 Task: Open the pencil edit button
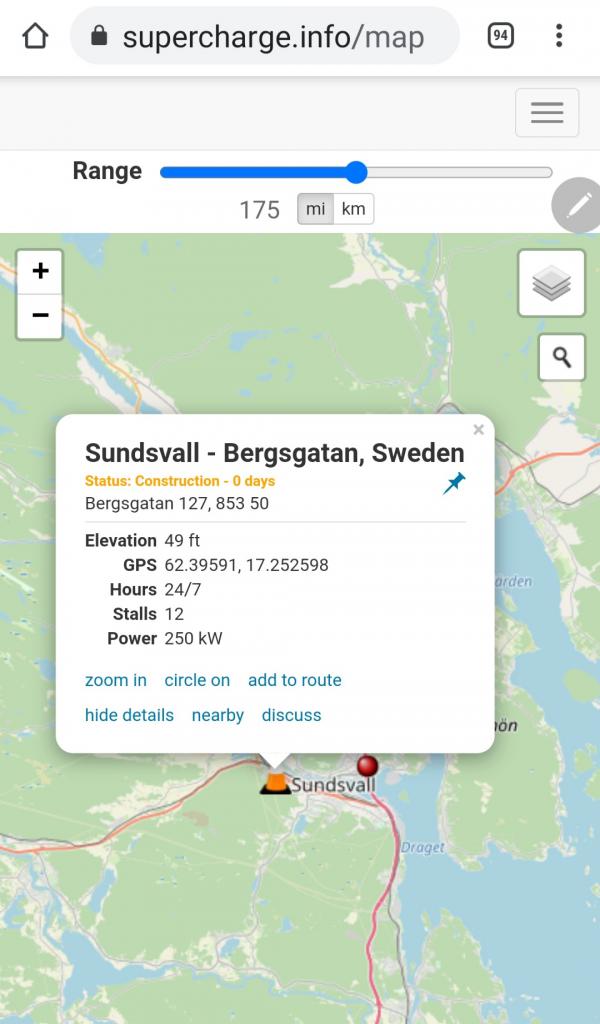(578, 206)
